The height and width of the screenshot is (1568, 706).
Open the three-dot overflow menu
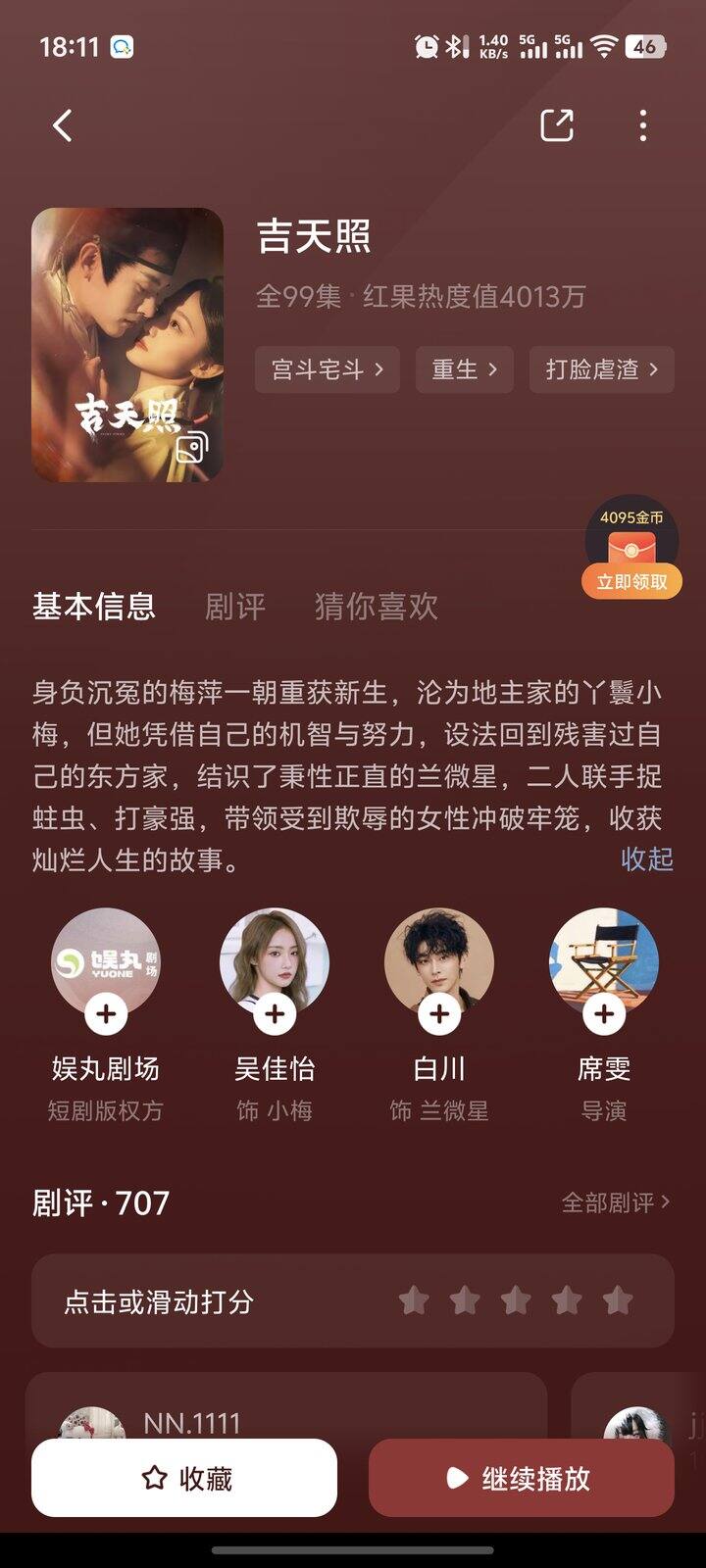[x=642, y=125]
